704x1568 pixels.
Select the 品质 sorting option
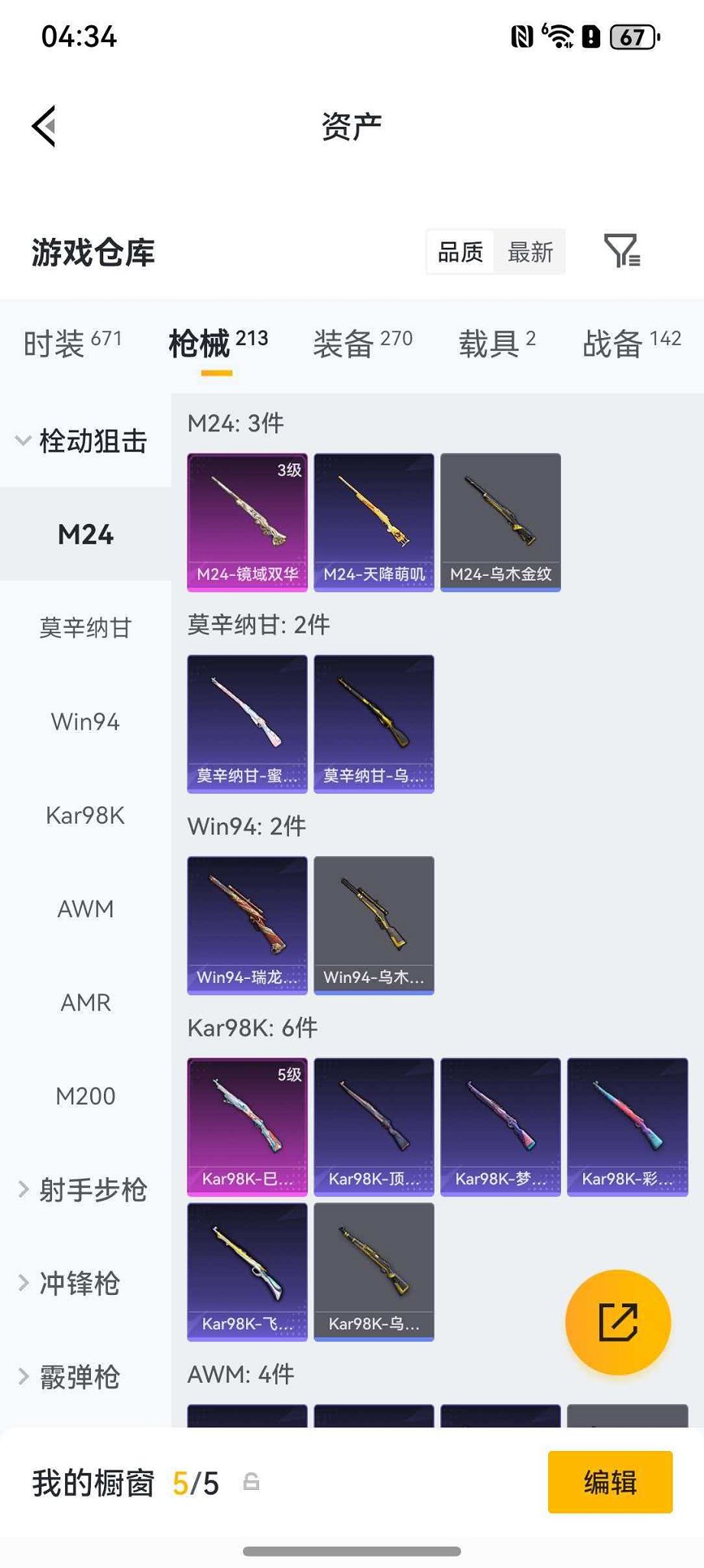click(x=459, y=252)
